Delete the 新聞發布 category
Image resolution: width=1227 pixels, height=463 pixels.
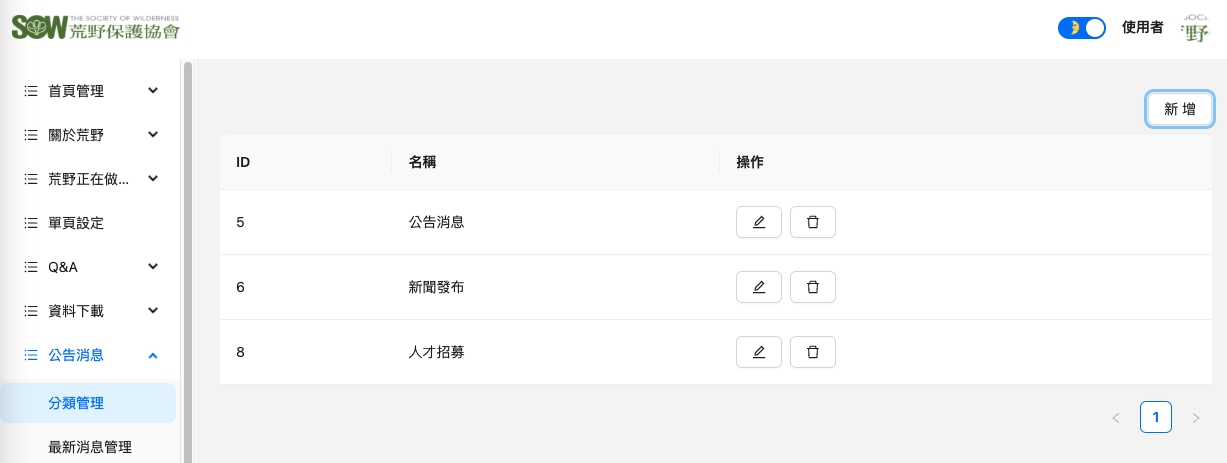[x=812, y=287]
